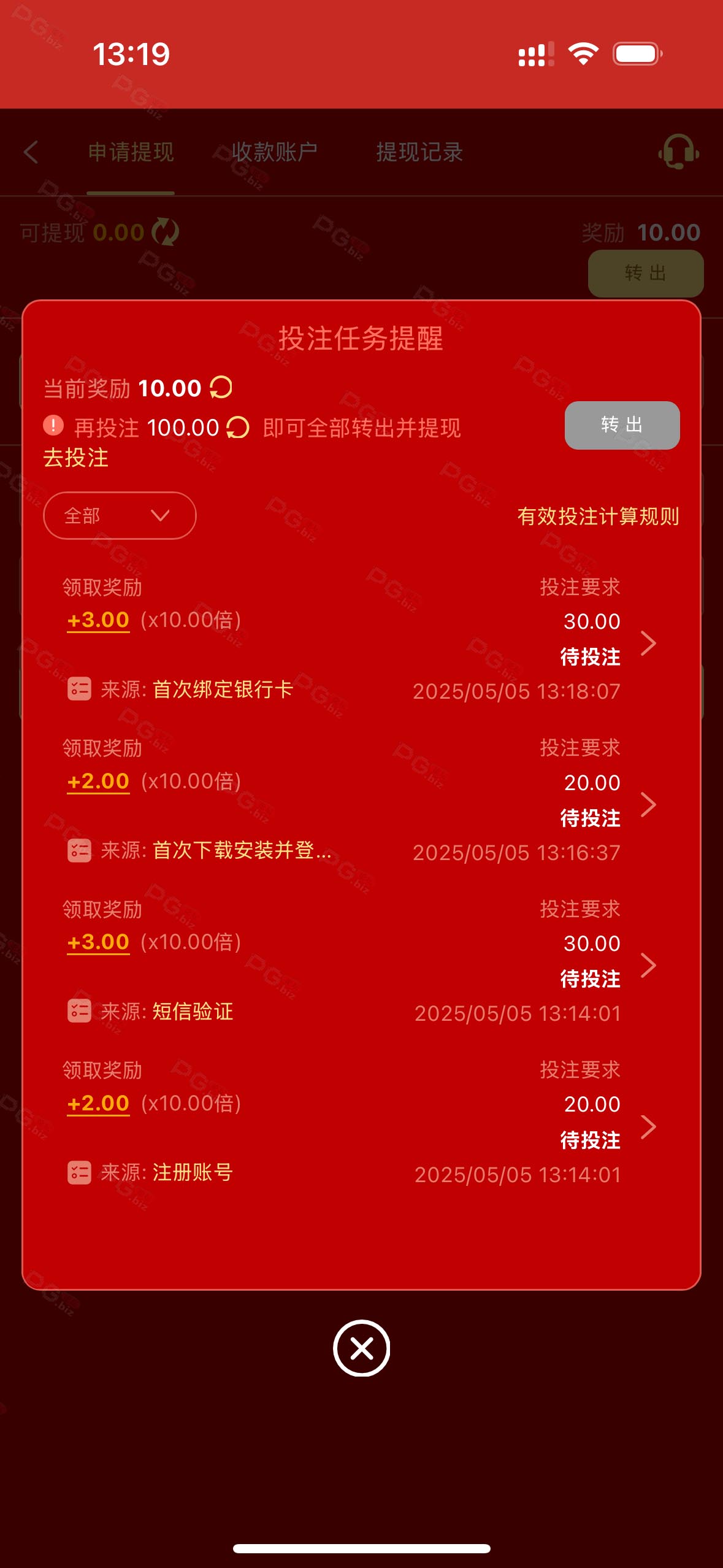Close the 投注任务提醒 dialog

coord(361,1348)
